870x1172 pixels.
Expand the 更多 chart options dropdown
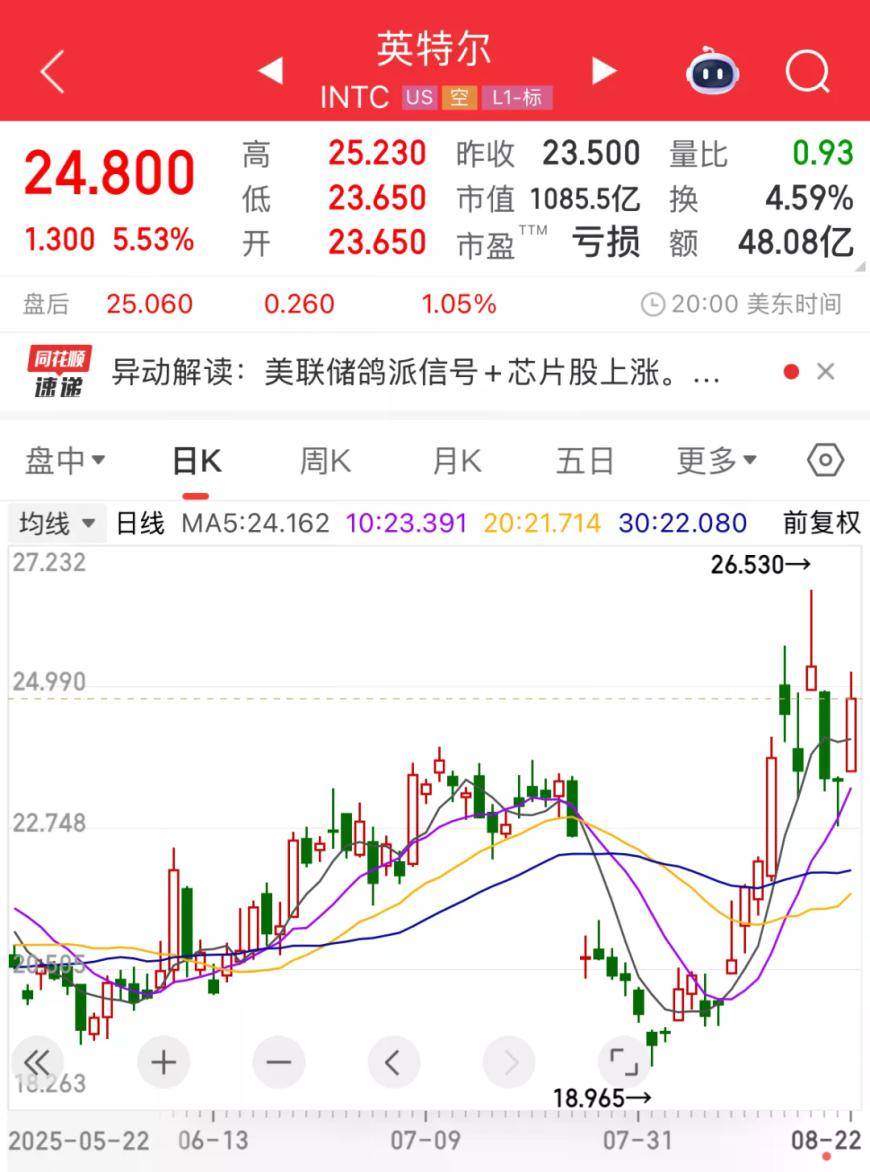point(714,460)
